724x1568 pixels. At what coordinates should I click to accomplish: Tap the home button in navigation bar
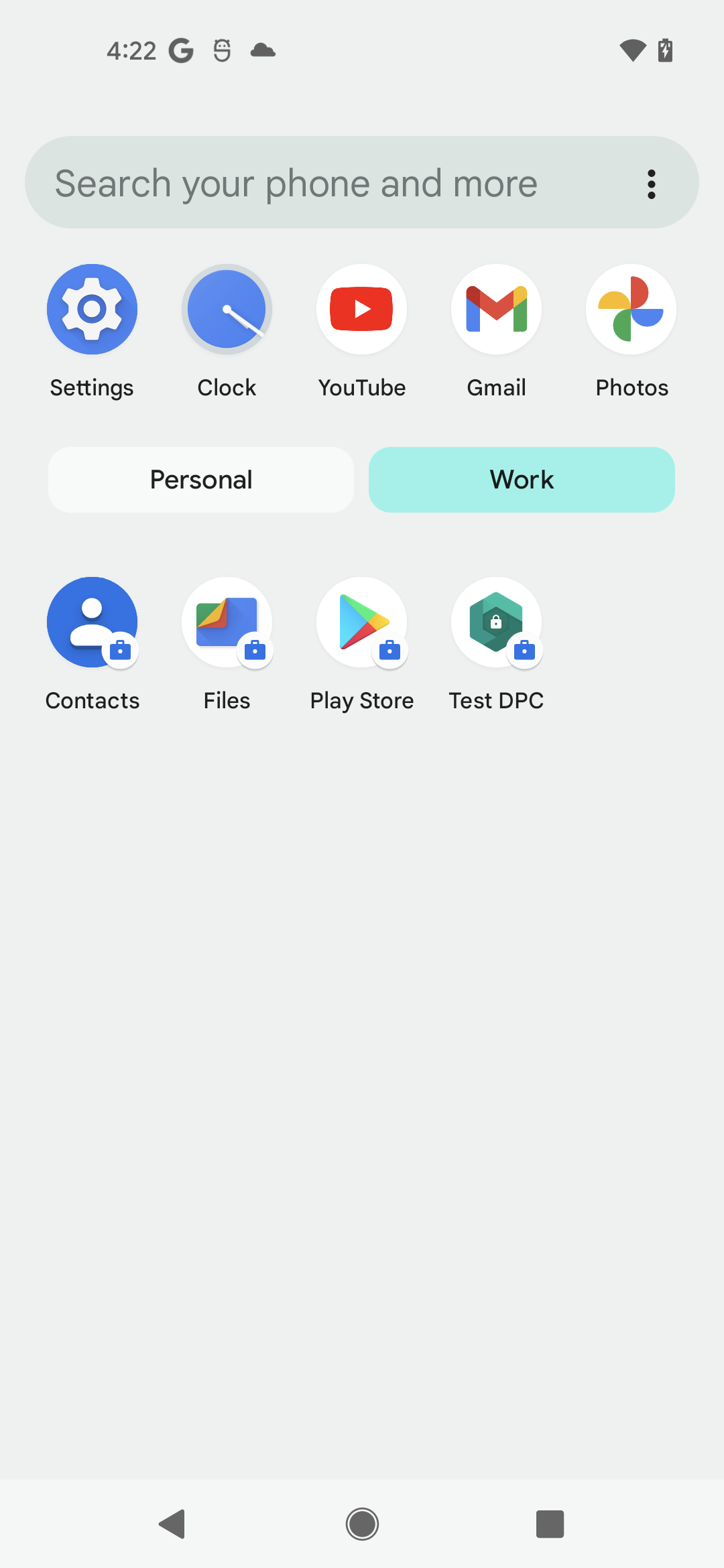tap(362, 1524)
